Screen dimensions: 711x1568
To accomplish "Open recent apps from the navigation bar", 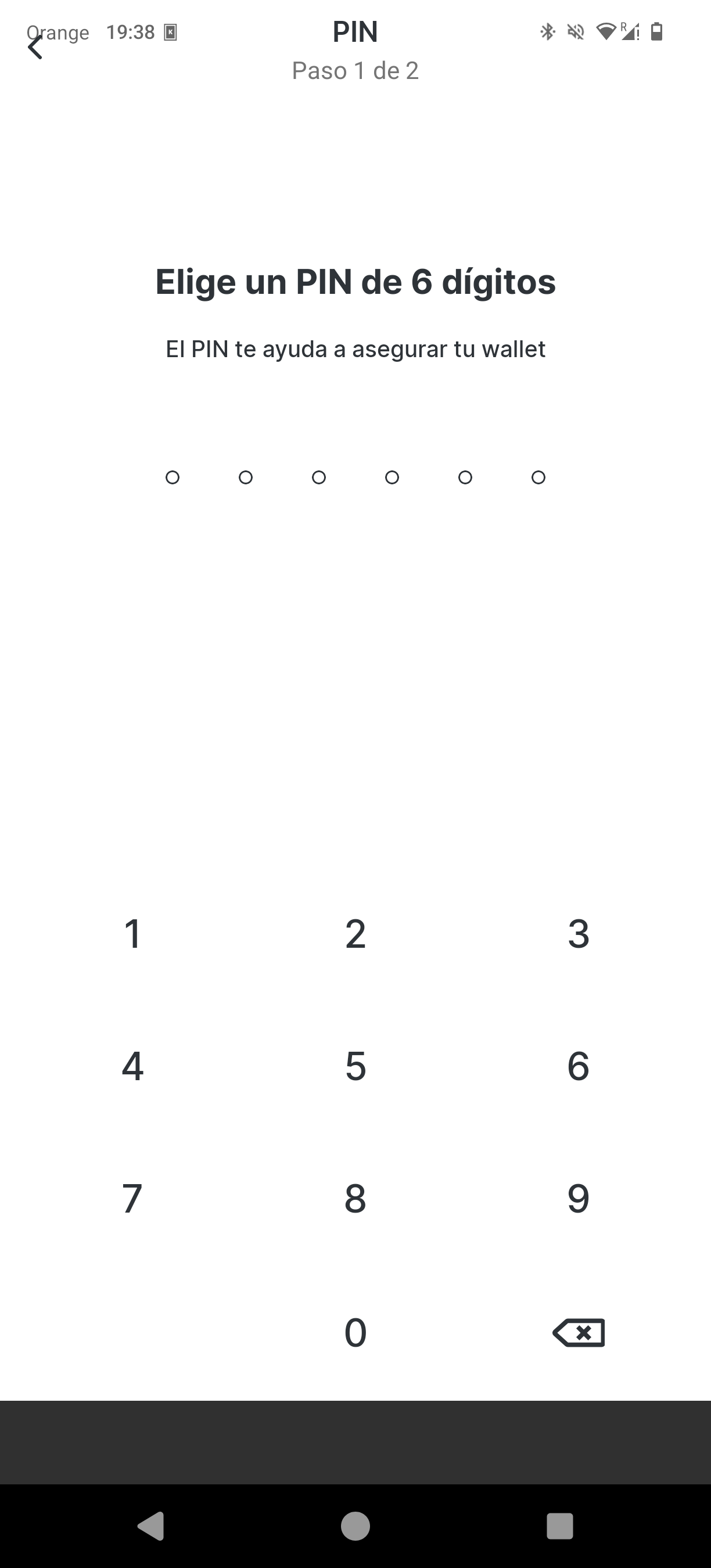I will [559, 1526].
